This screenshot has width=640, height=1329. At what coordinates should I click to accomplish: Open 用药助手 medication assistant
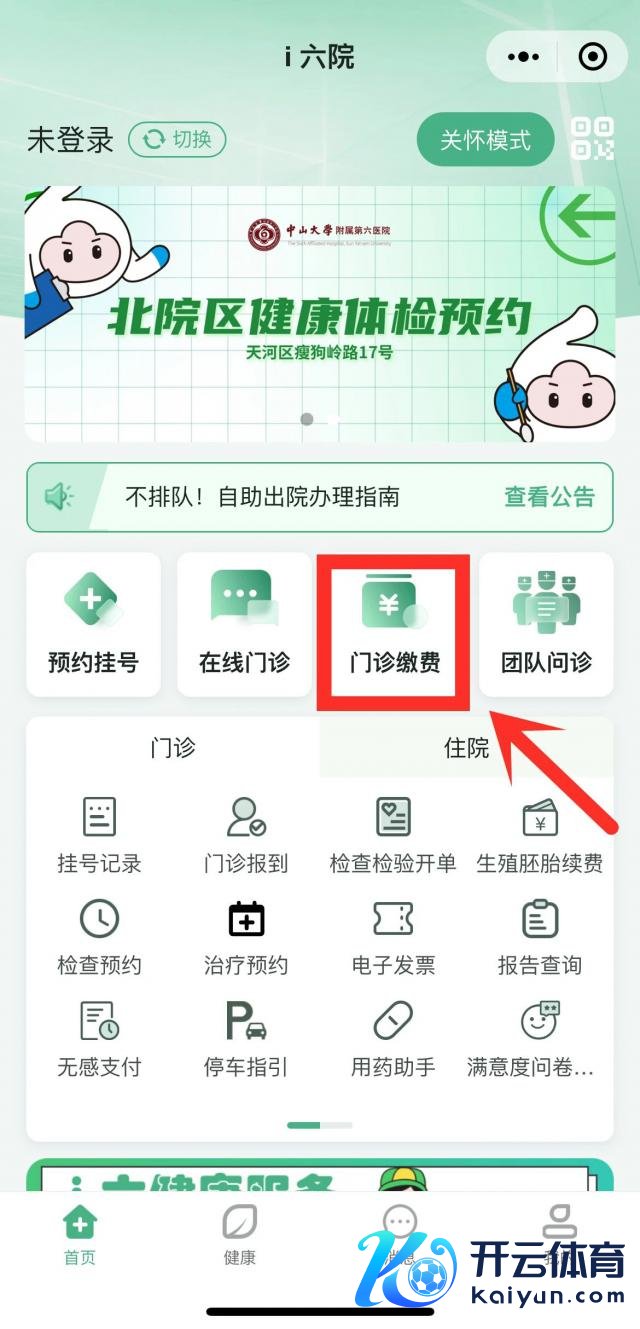[x=393, y=1039]
